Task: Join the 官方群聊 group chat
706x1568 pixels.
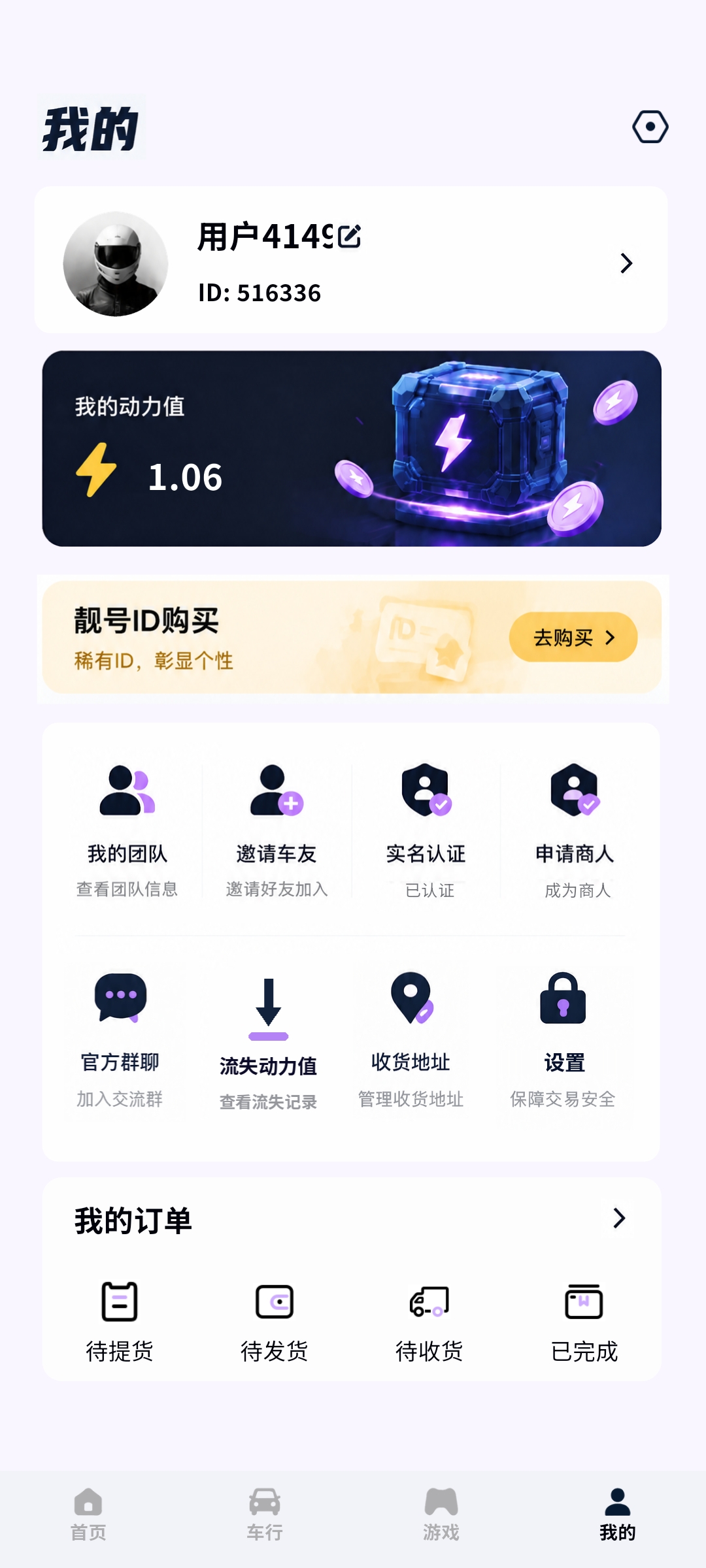Action: click(120, 1040)
